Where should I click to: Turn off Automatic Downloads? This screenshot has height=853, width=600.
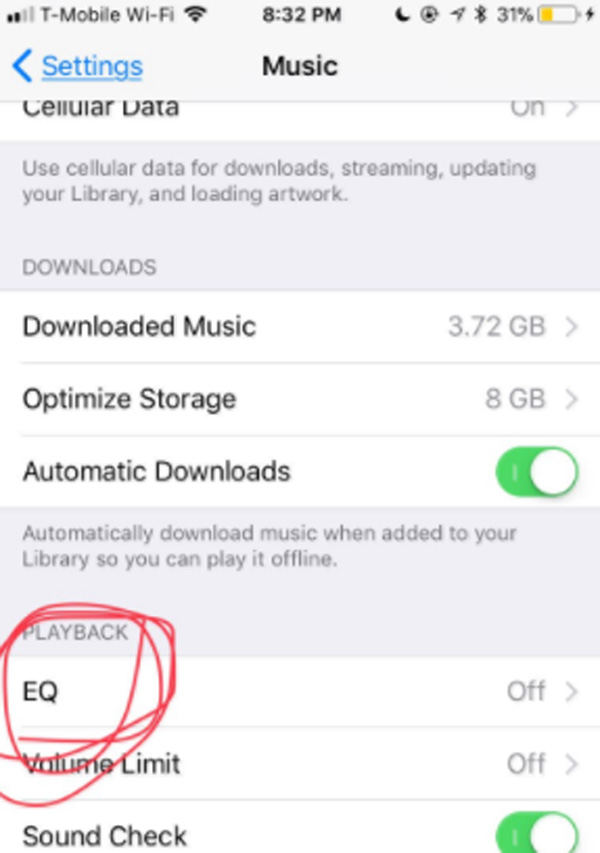pos(536,471)
